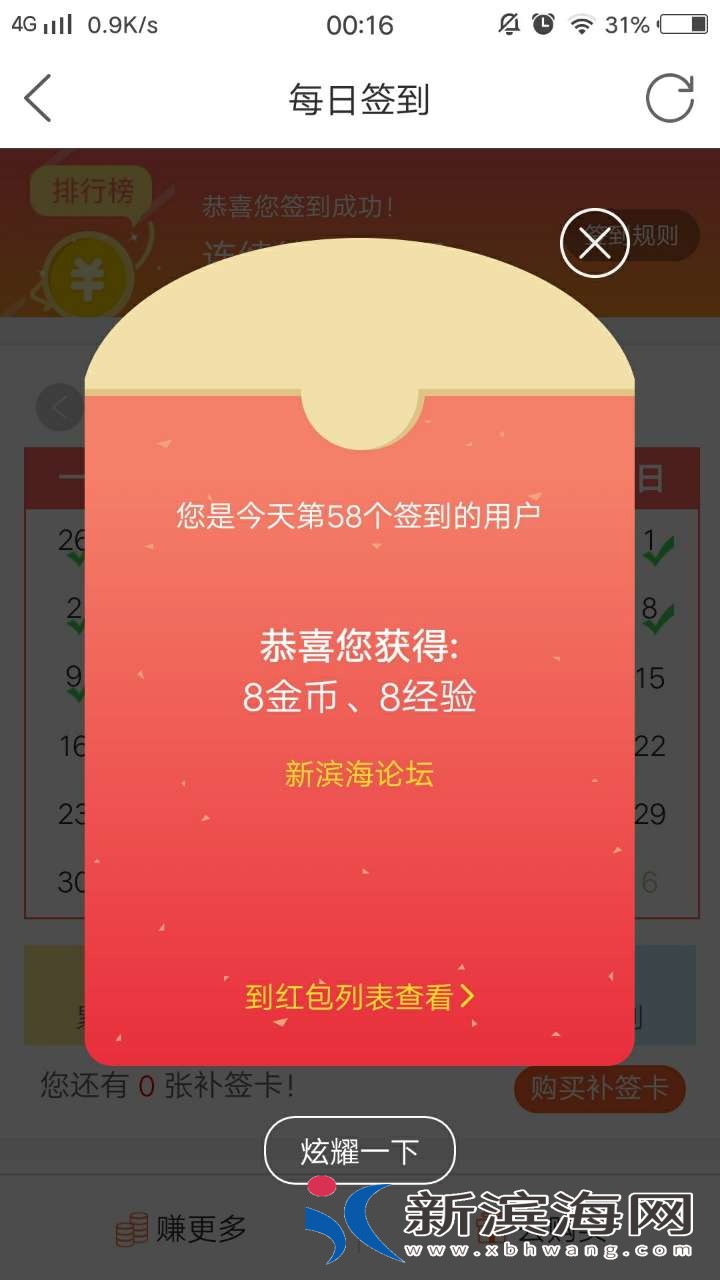This screenshot has width=720, height=1280.
Task: Open 赚更多 at the bottom
Action: (x=182, y=1229)
